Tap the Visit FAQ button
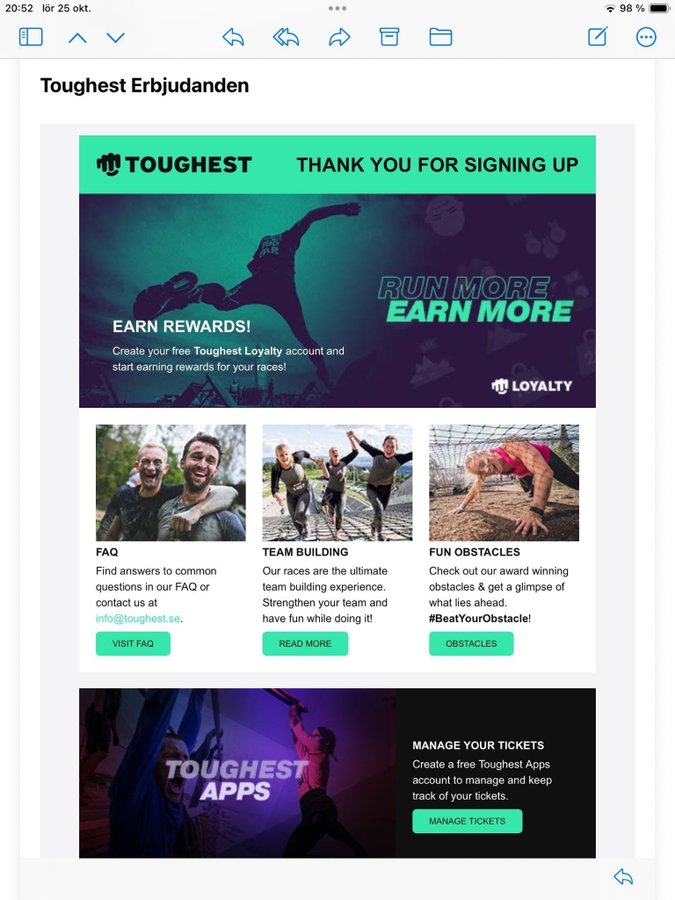675x900 pixels. click(x=133, y=644)
